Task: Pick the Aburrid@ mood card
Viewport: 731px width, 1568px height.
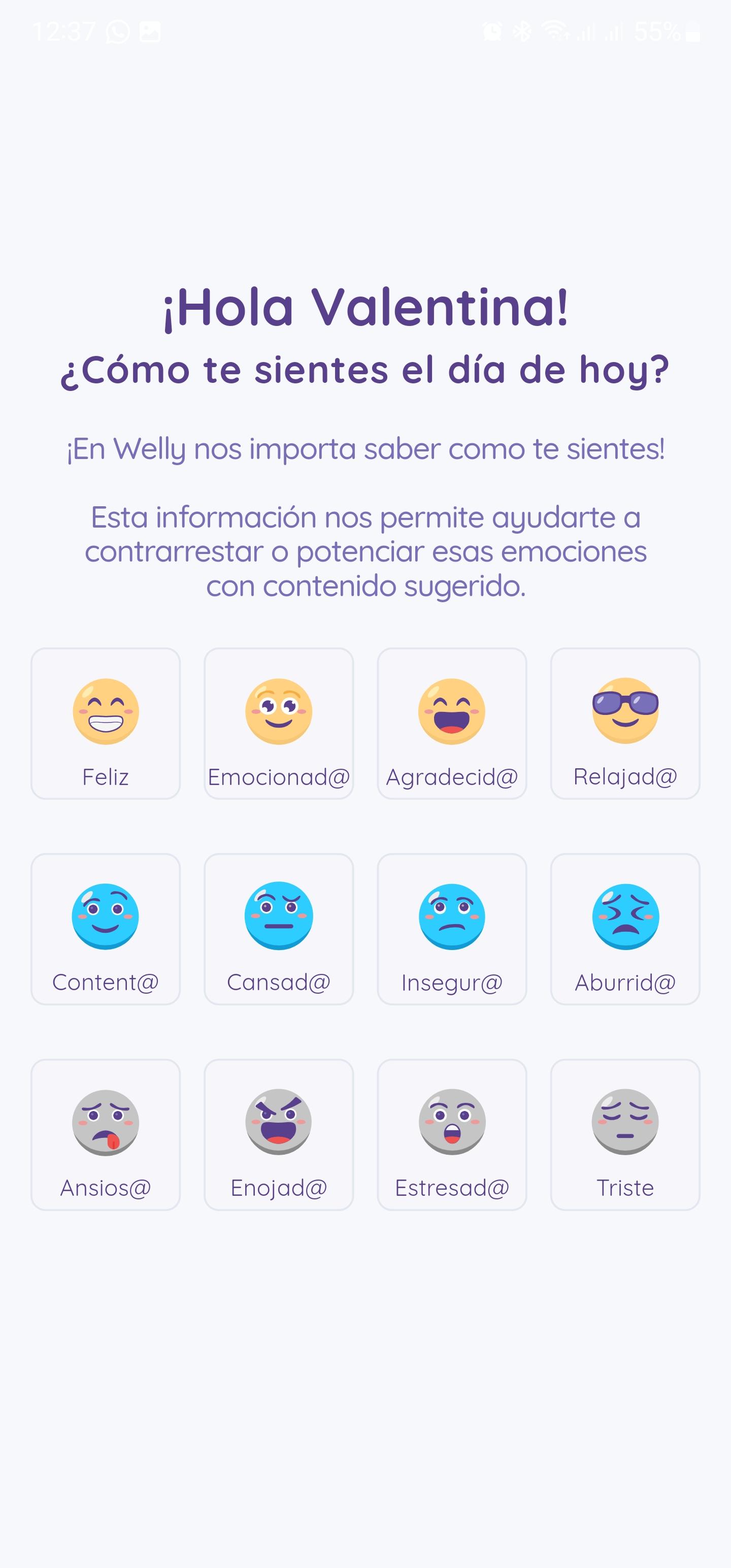Action: [625, 929]
